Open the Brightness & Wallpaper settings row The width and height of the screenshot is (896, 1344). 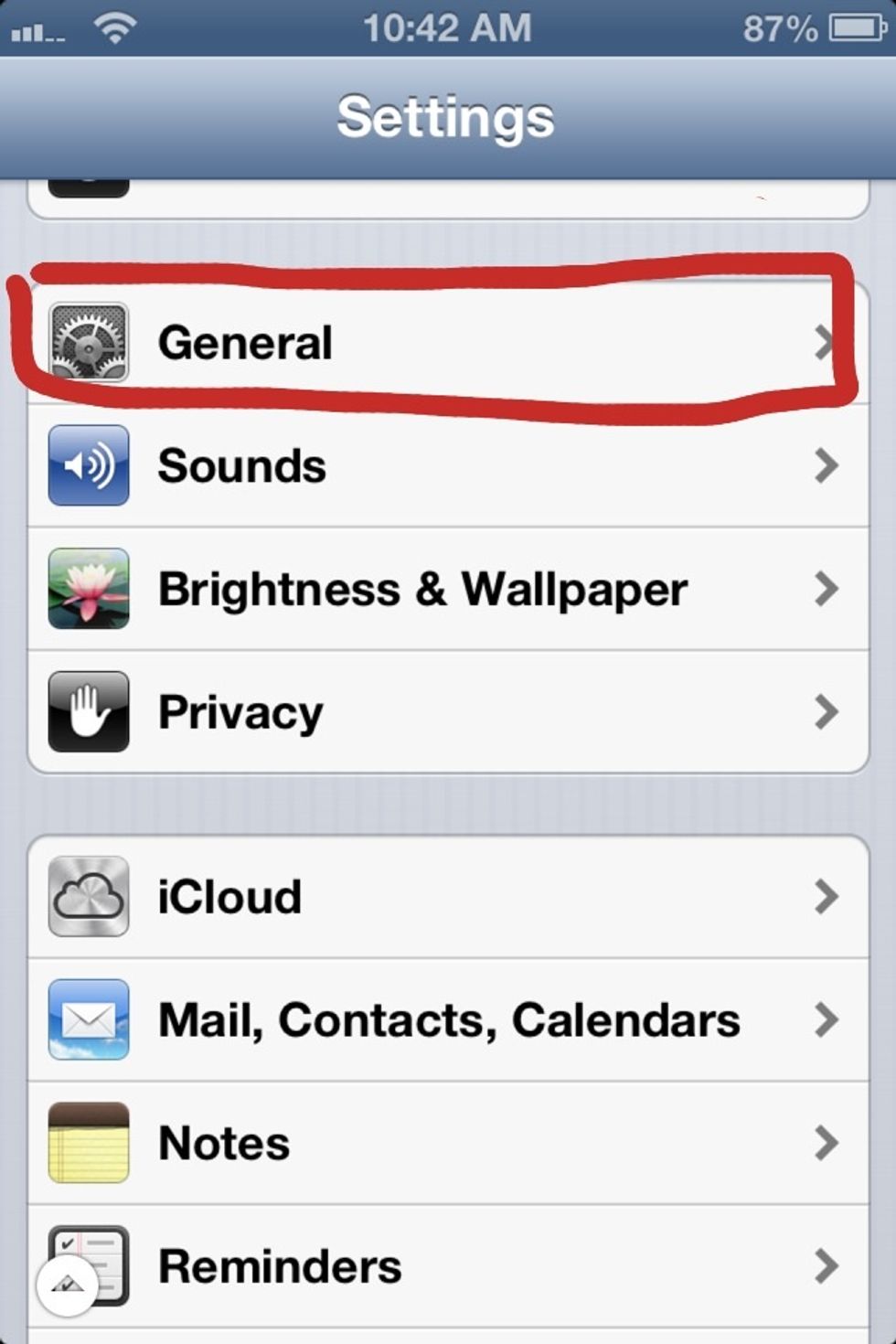coord(448,589)
